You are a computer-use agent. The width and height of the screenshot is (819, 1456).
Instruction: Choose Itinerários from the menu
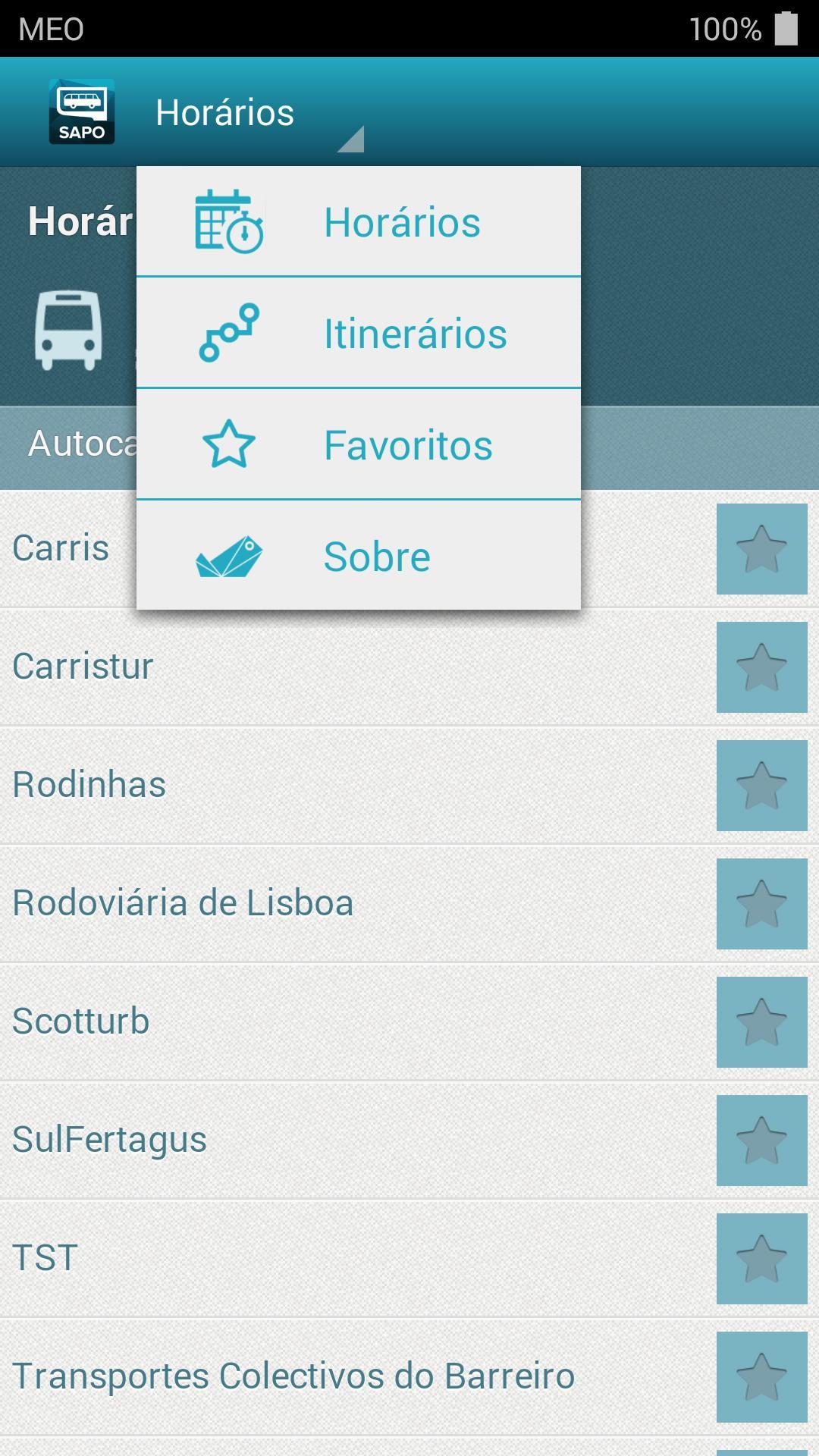[x=413, y=332]
